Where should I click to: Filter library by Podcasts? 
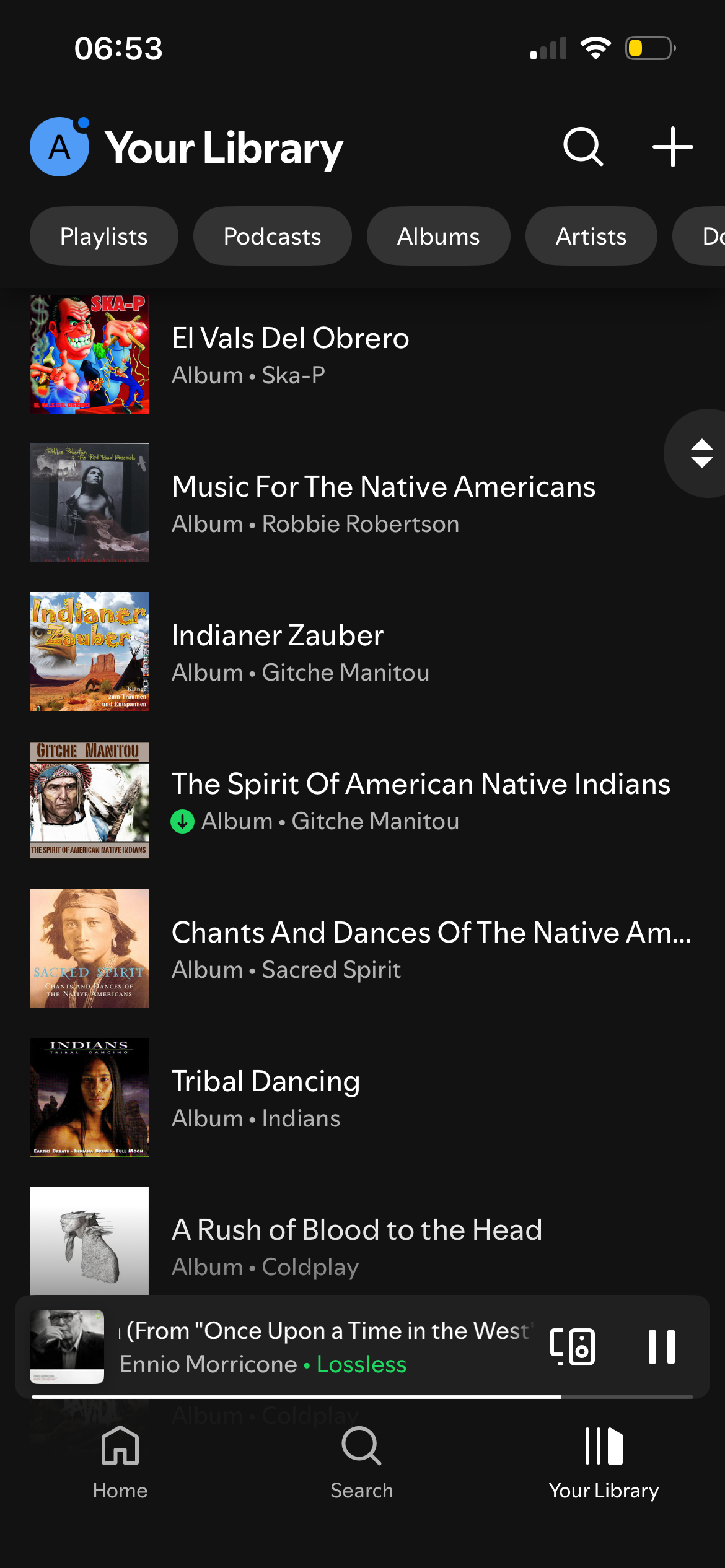272,237
